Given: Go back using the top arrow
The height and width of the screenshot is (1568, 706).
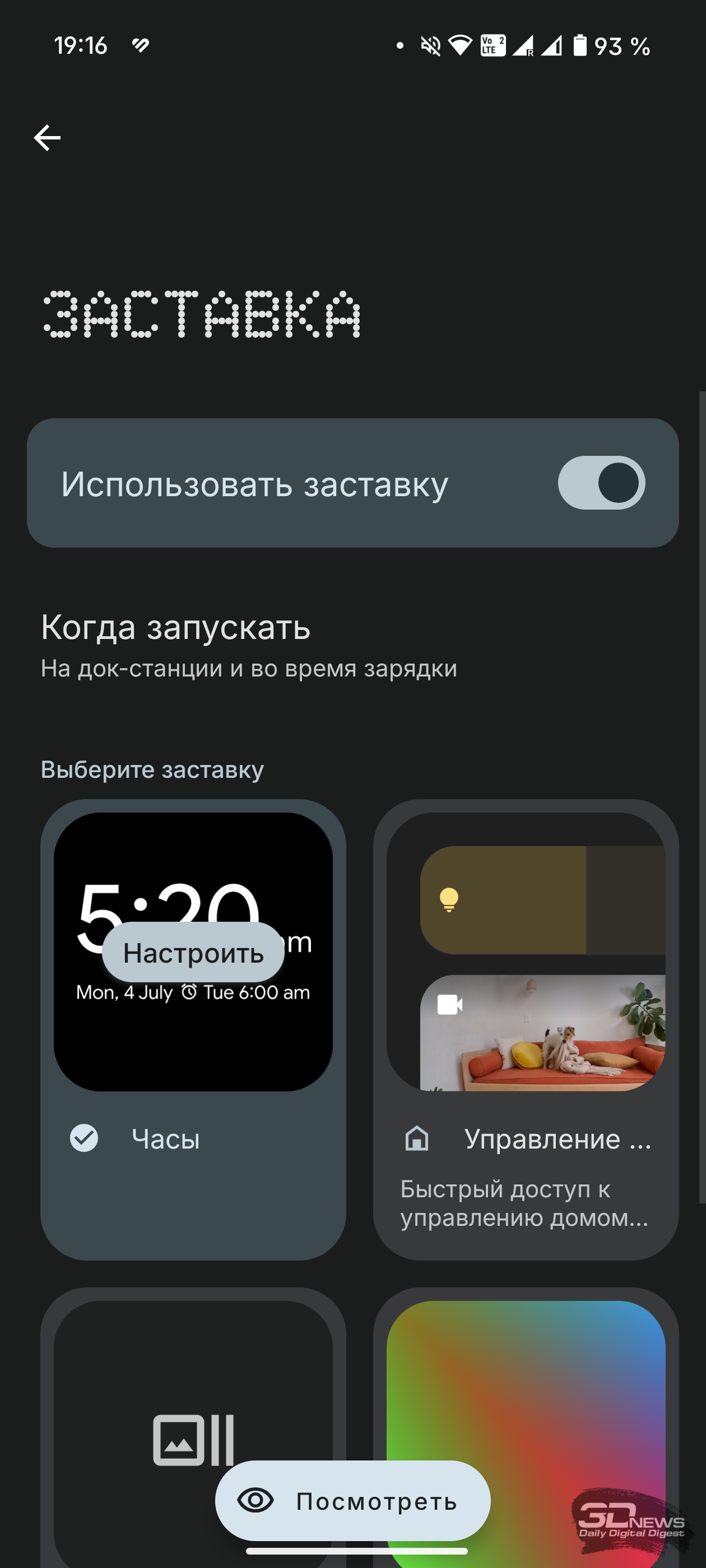Looking at the screenshot, I should pyautogui.click(x=47, y=138).
